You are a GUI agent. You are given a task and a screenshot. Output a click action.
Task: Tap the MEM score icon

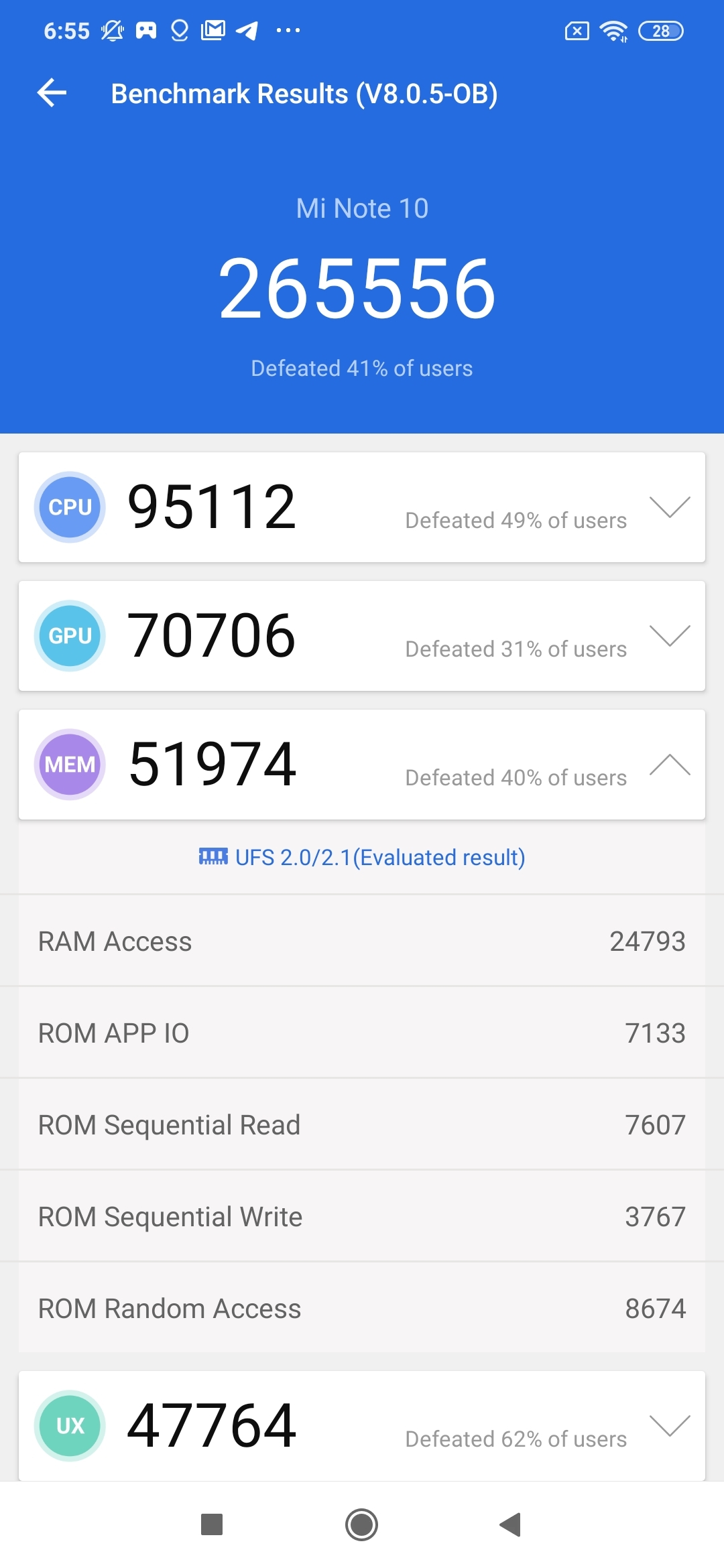click(x=70, y=764)
